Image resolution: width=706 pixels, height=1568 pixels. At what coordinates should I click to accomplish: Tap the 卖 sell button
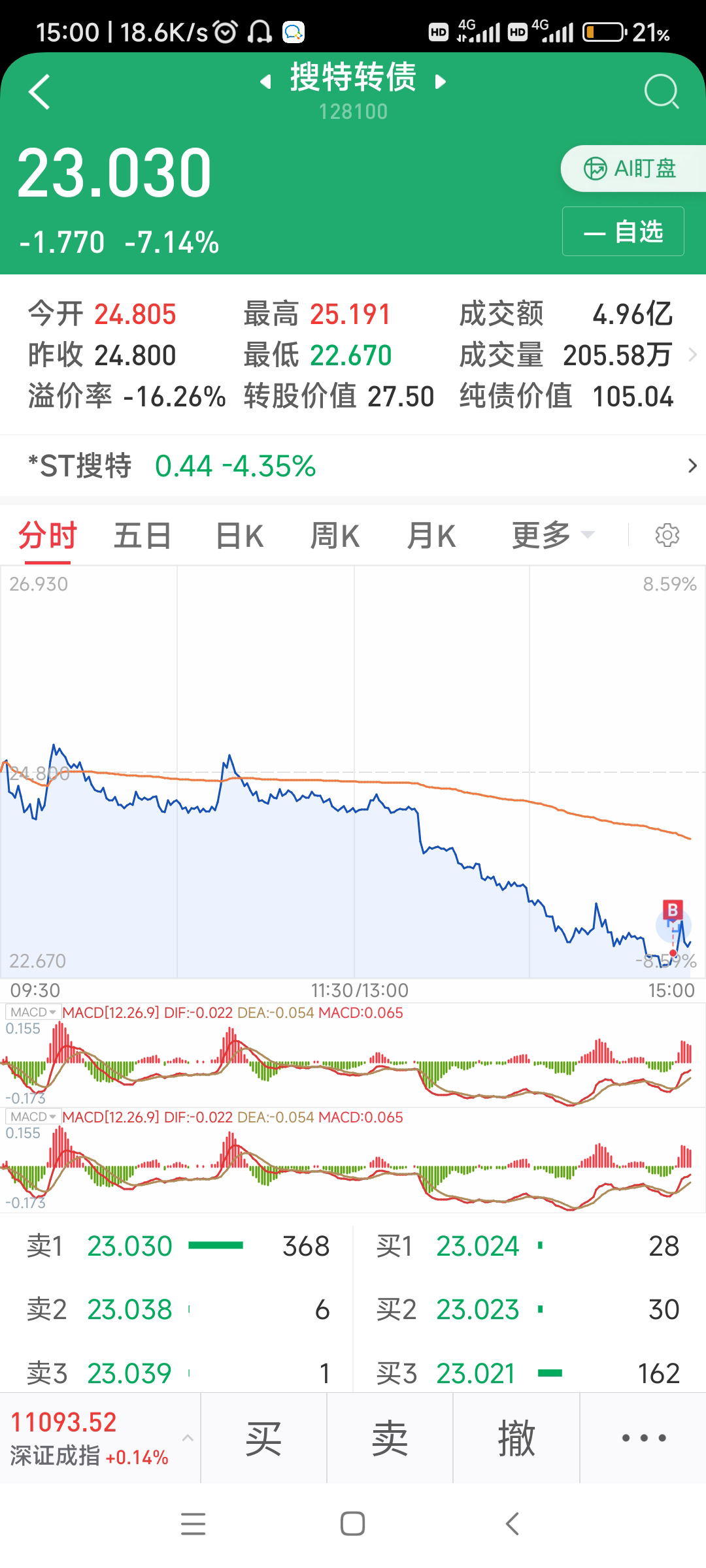[x=390, y=1439]
